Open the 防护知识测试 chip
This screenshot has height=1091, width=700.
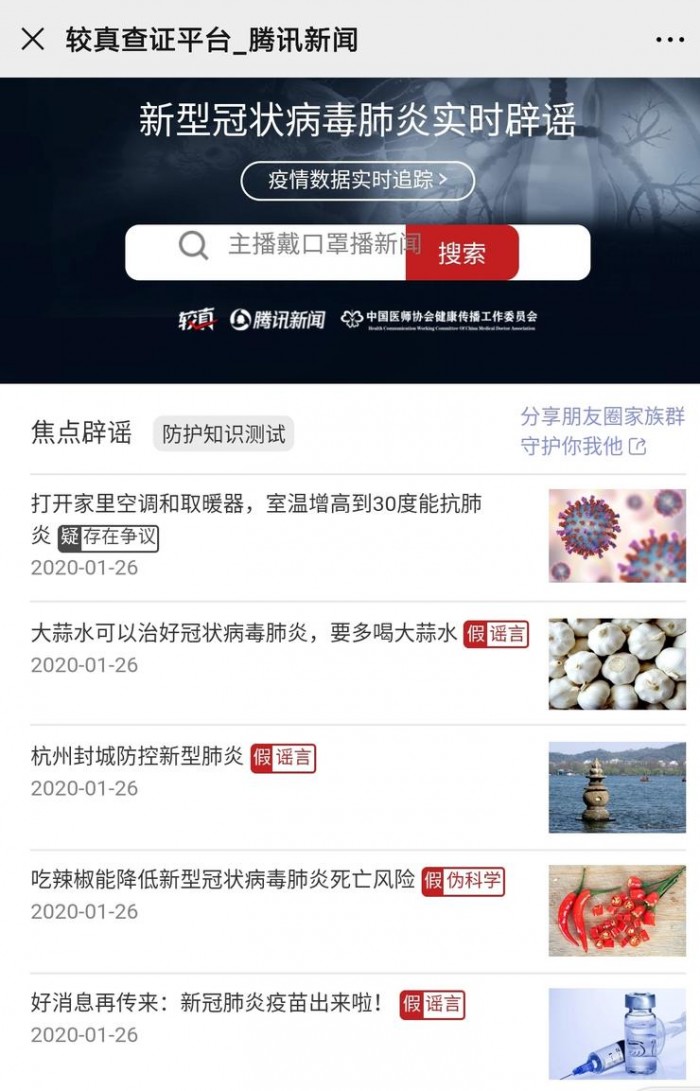coord(224,434)
